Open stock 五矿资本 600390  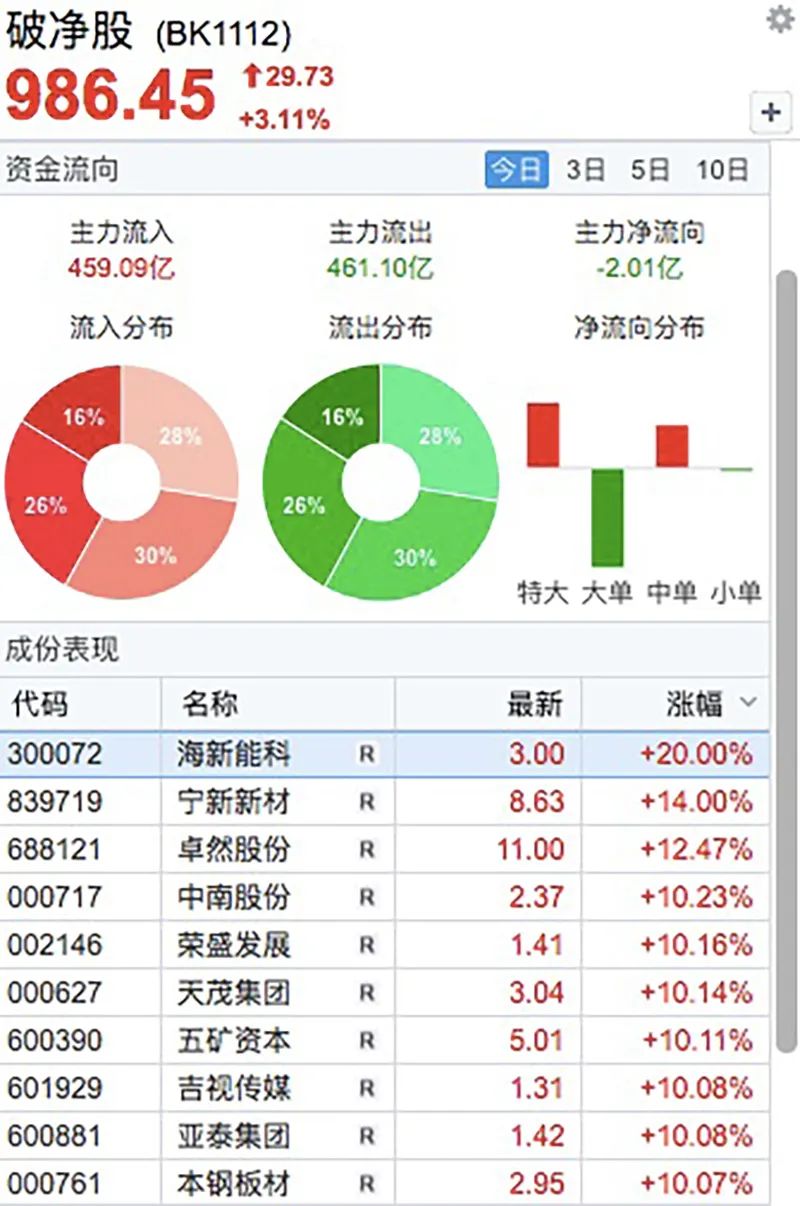click(233, 1041)
